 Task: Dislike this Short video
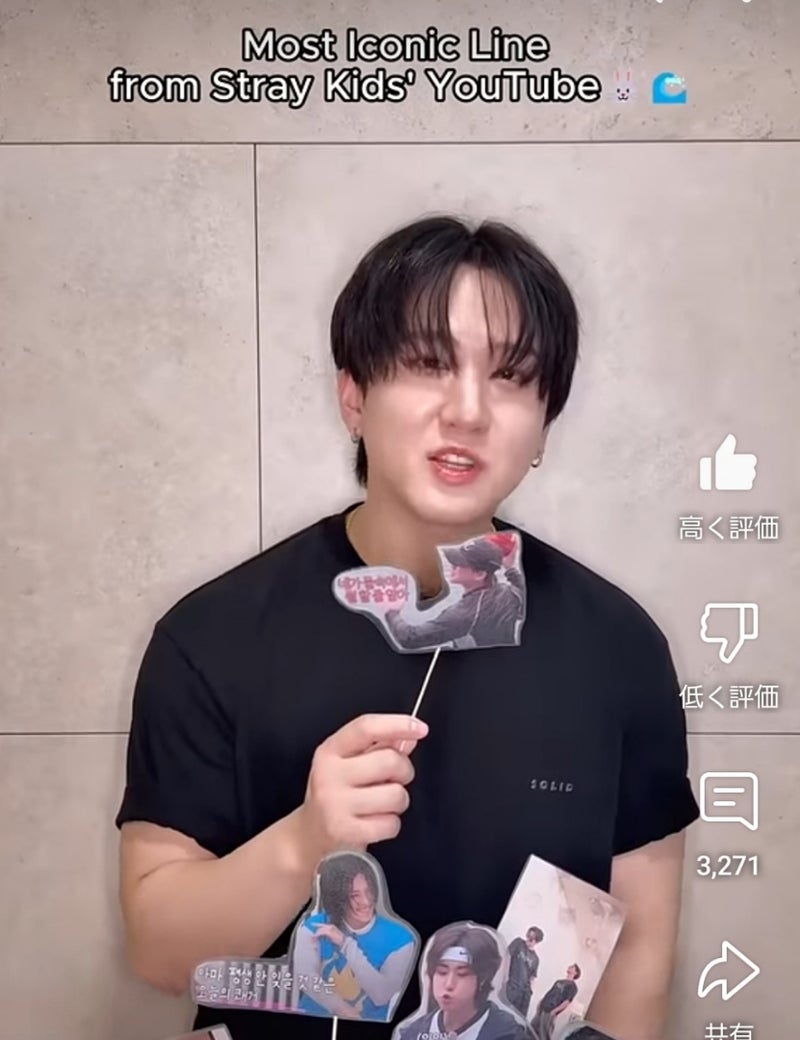coord(728,632)
